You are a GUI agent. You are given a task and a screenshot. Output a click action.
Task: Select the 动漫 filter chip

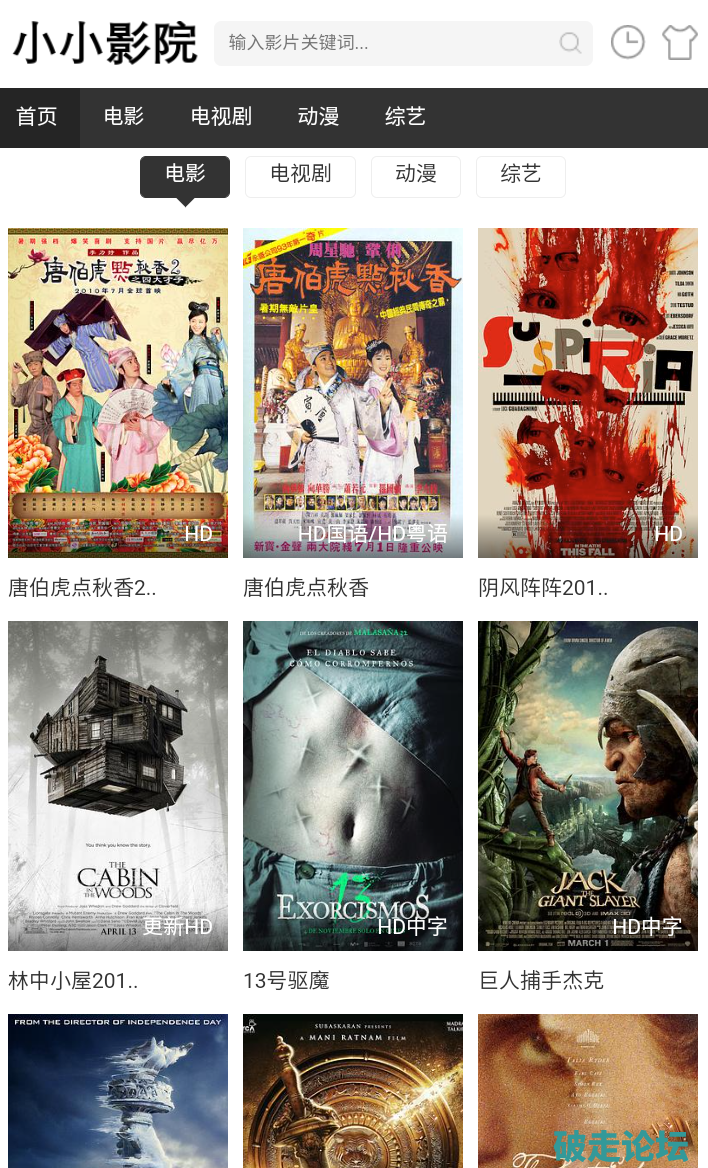tap(416, 175)
